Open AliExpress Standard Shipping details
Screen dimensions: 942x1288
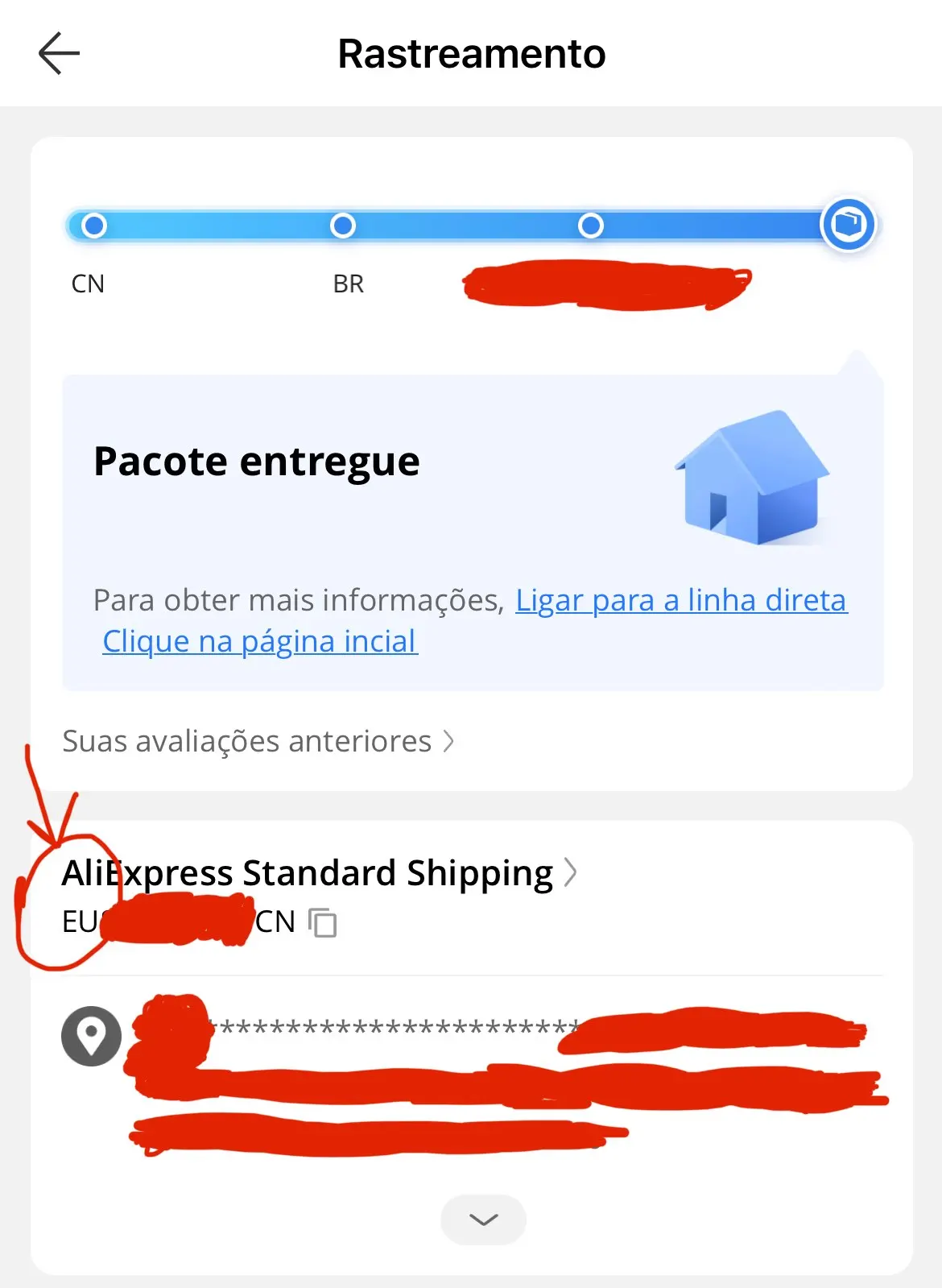coord(319,872)
